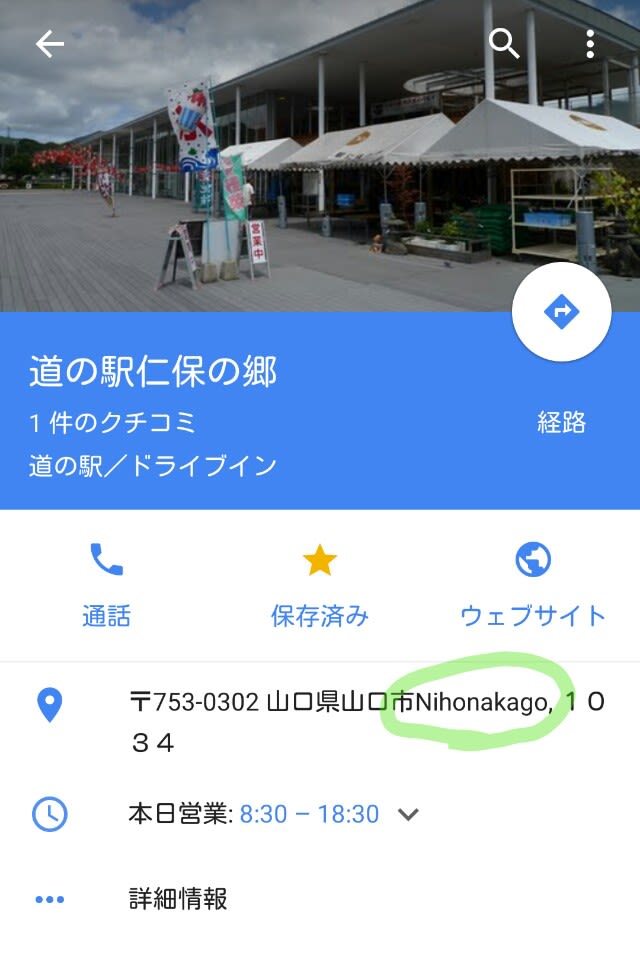Open the 1 件のクチコミ reviews
The width and height of the screenshot is (640, 965).
tap(111, 422)
